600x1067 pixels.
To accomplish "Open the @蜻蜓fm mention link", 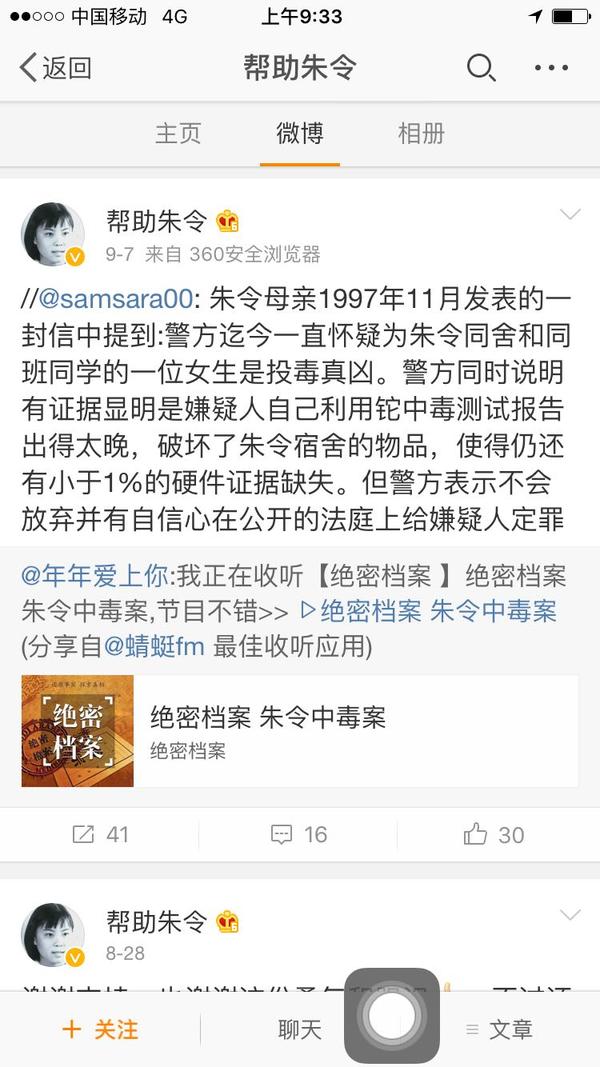I will pyautogui.click(x=154, y=646).
